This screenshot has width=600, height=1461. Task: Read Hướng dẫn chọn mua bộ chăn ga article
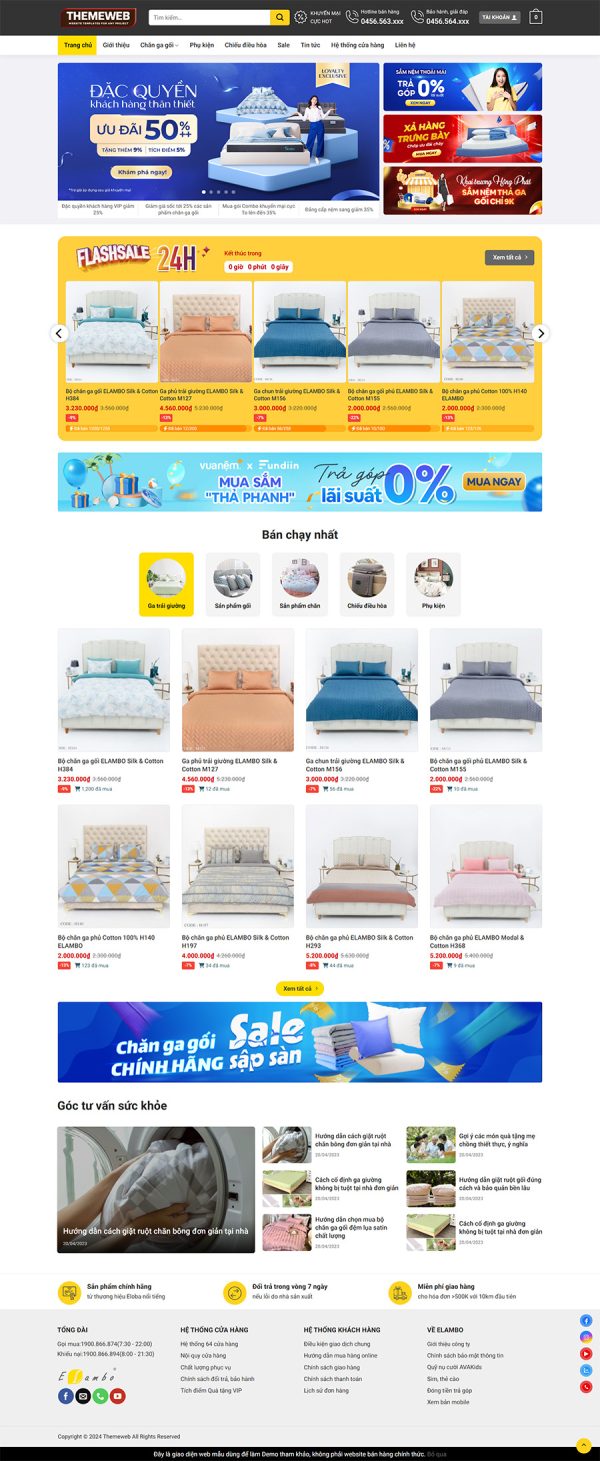tap(352, 1226)
